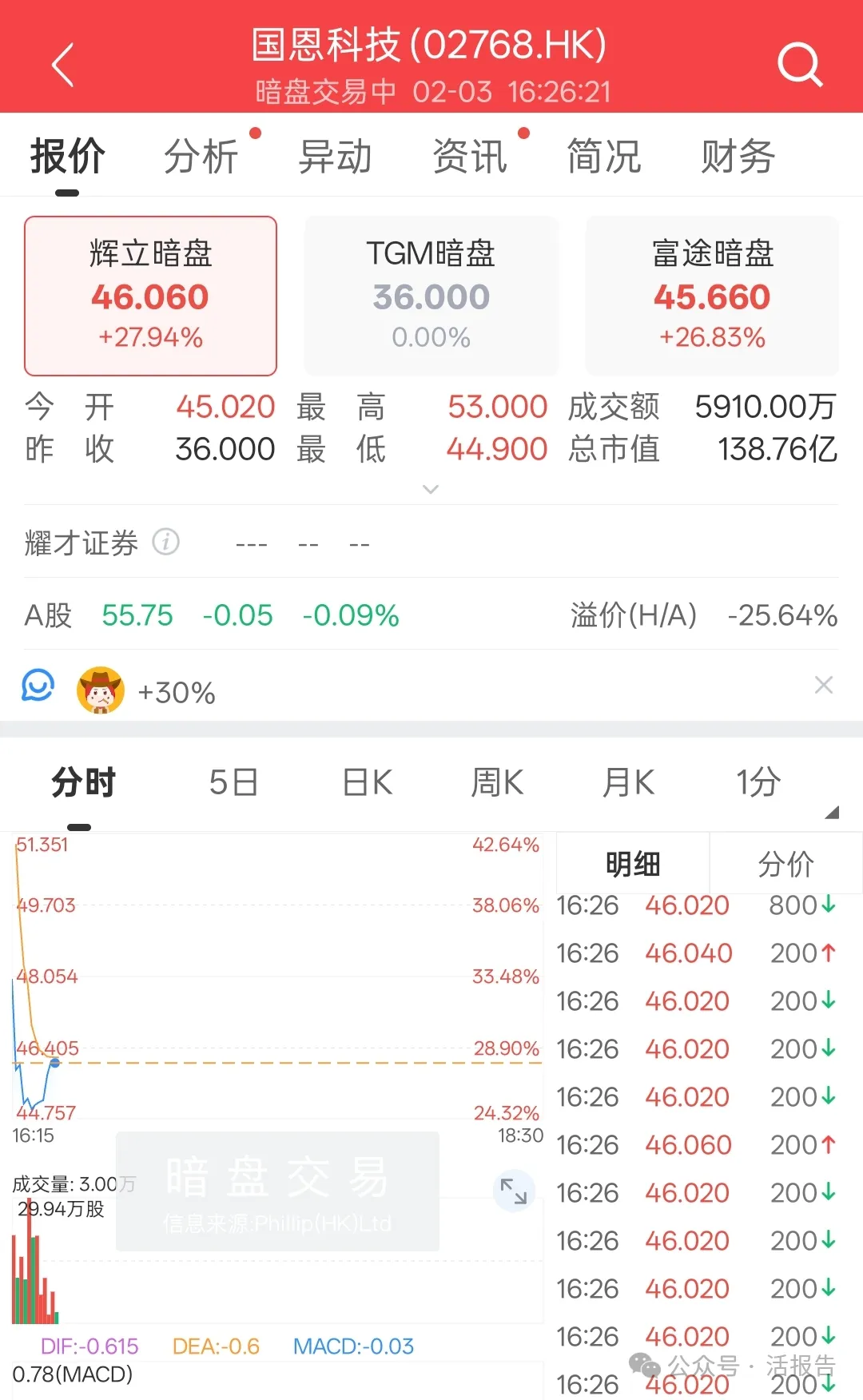Switch to the 分价 tab
Image resolution: width=863 pixels, height=1400 pixels.
pos(785,864)
